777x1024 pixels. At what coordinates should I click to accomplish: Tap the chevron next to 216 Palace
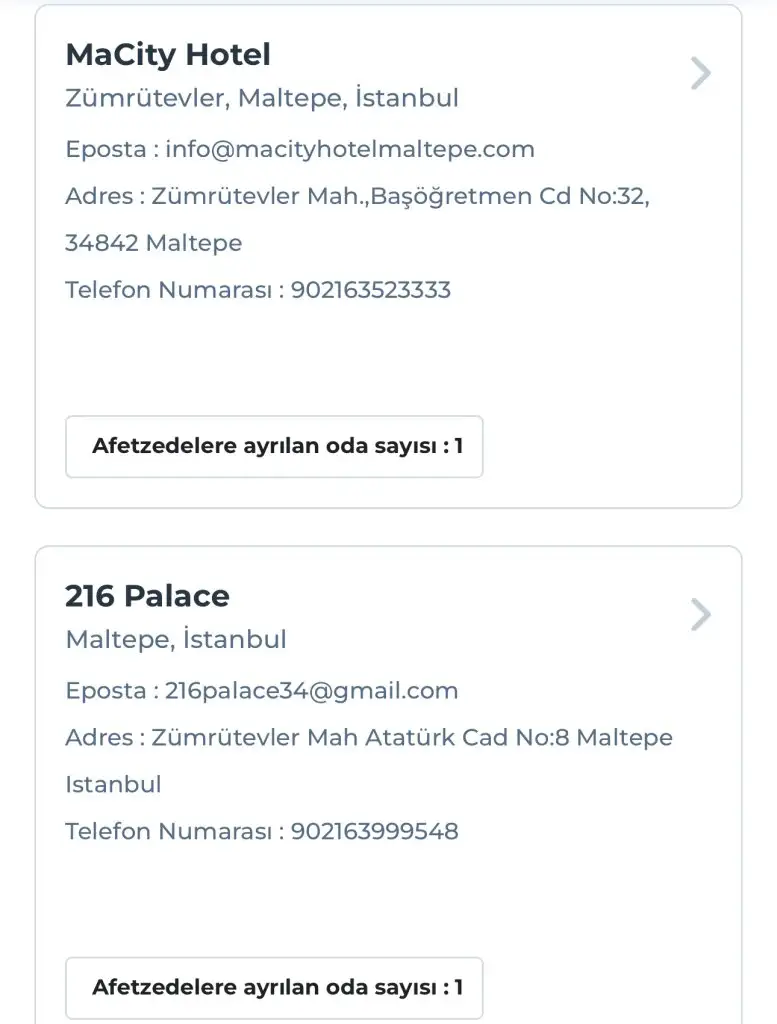(x=701, y=615)
